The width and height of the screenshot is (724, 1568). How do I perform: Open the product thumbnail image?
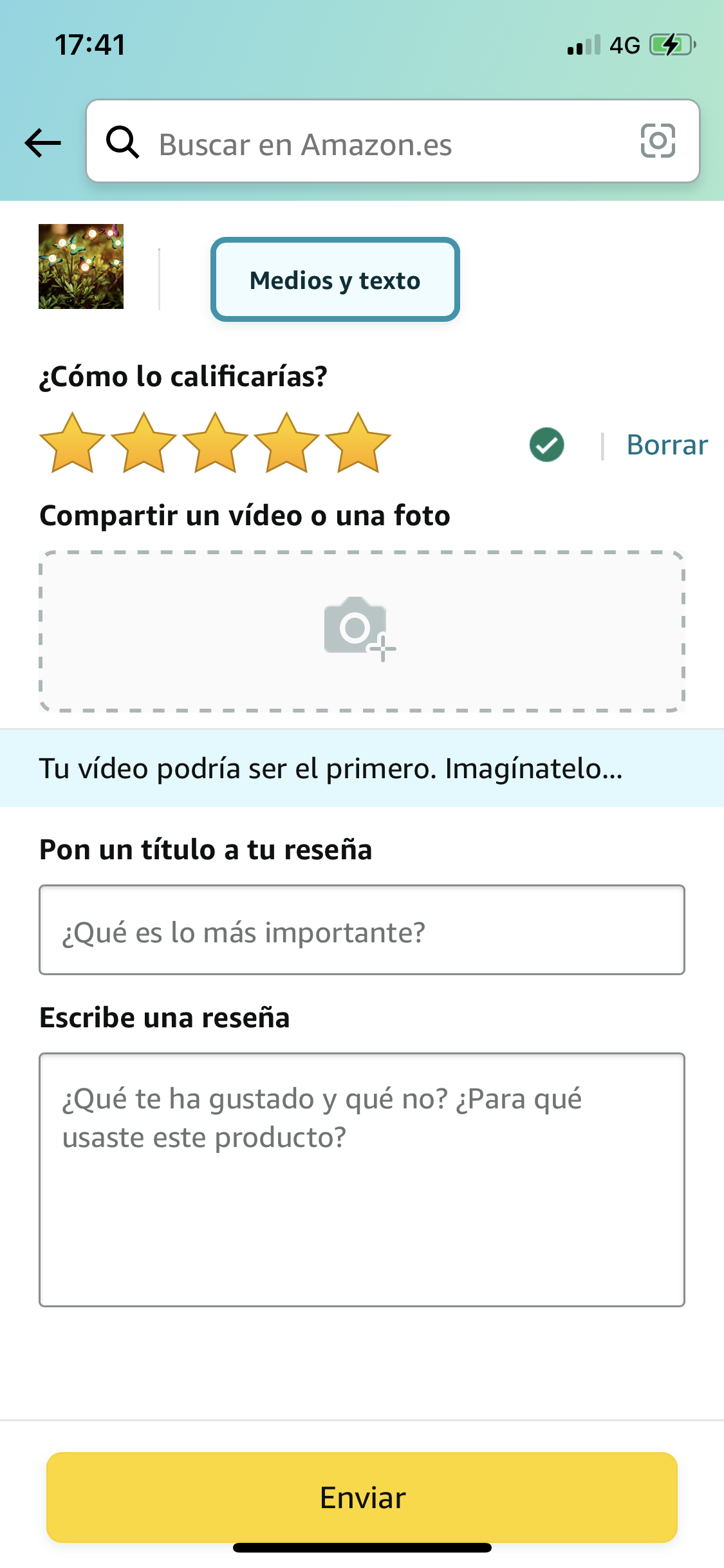pos(81,266)
